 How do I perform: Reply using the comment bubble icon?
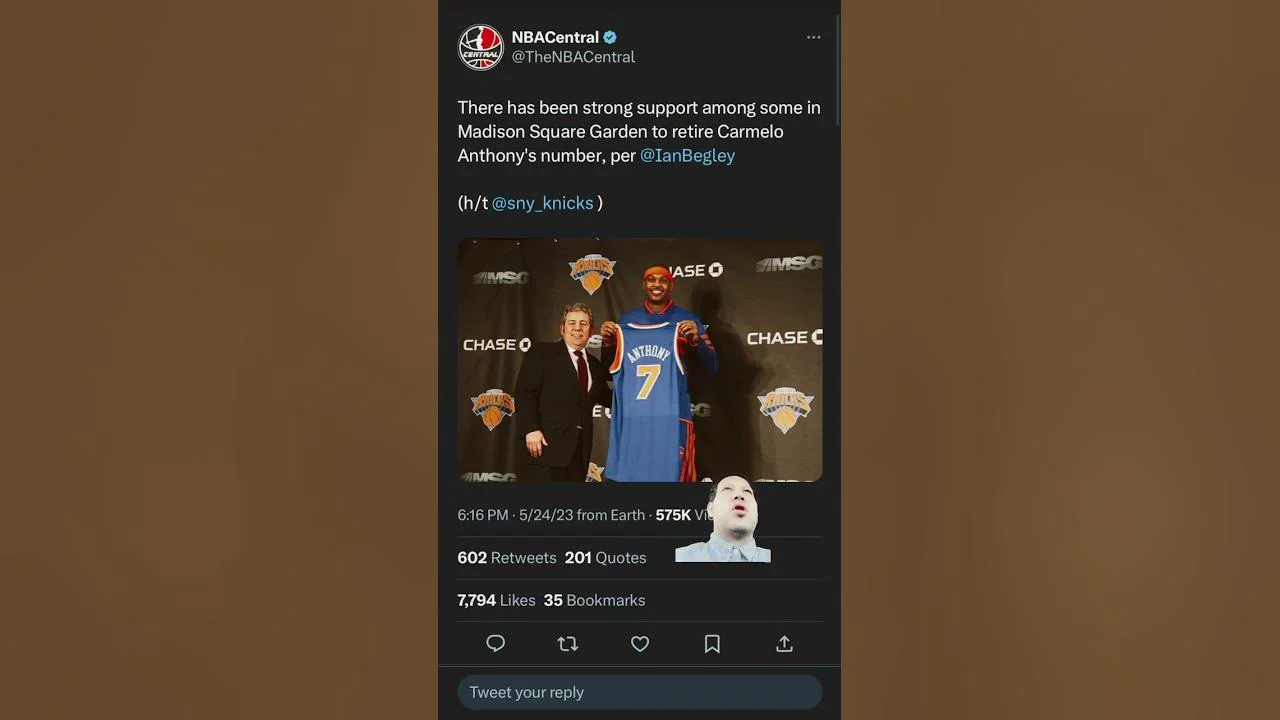point(496,644)
